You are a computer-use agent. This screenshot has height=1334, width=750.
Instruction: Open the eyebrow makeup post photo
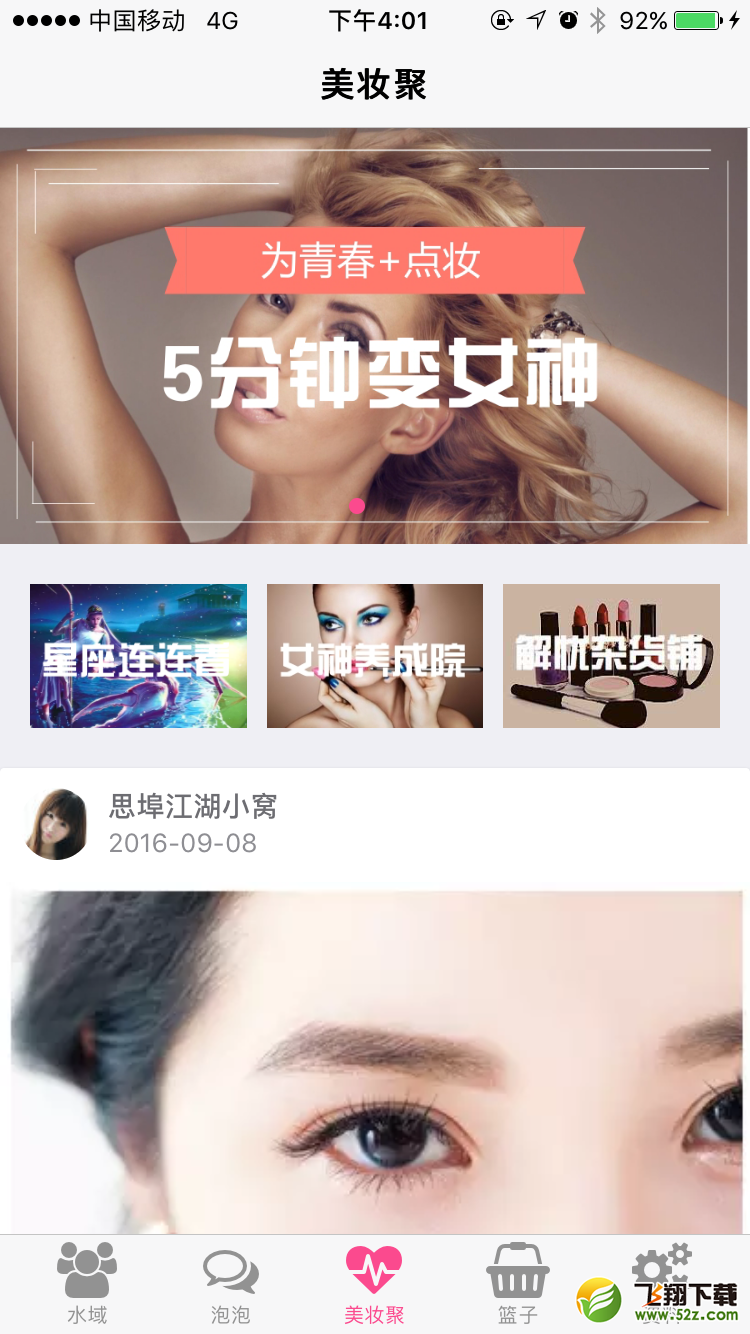tap(377, 1062)
